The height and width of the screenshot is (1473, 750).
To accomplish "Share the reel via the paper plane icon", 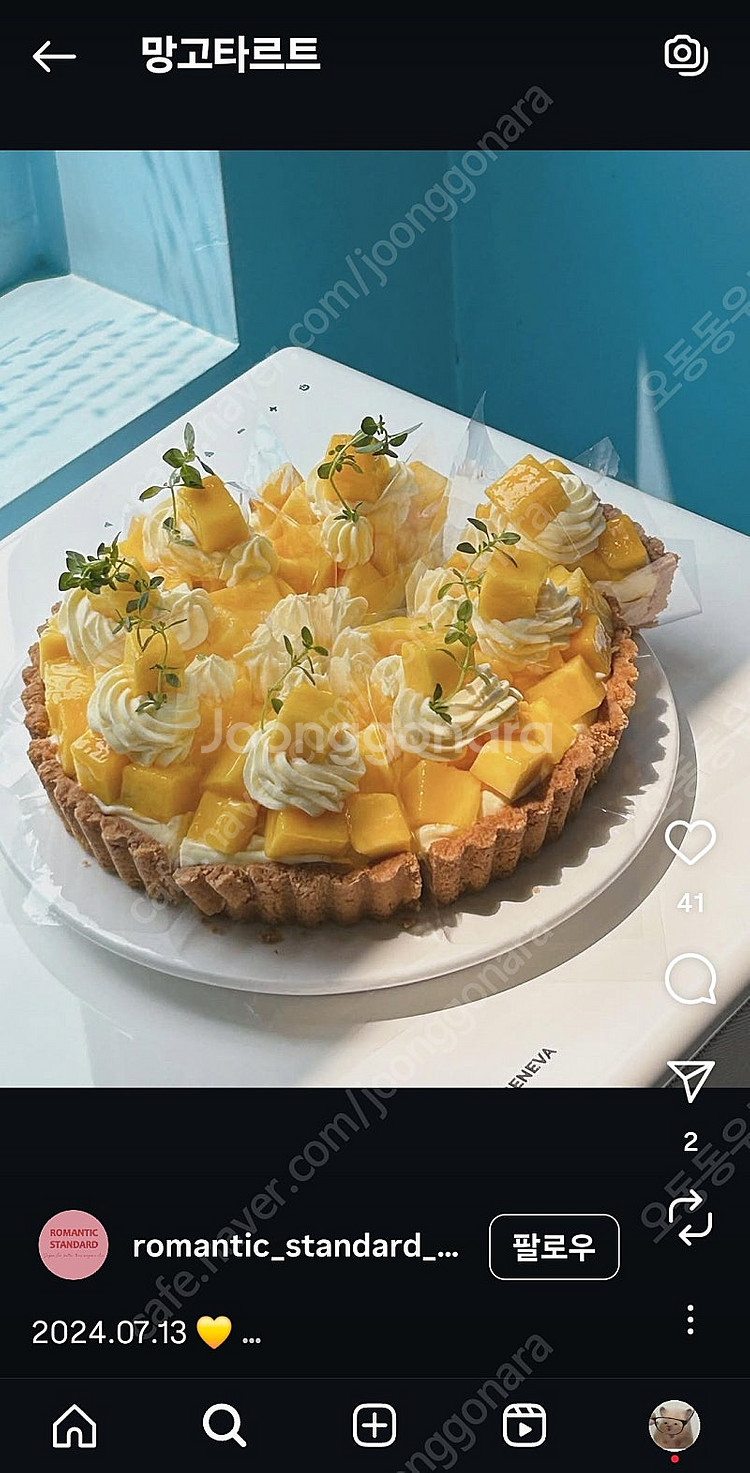I will tap(690, 1081).
